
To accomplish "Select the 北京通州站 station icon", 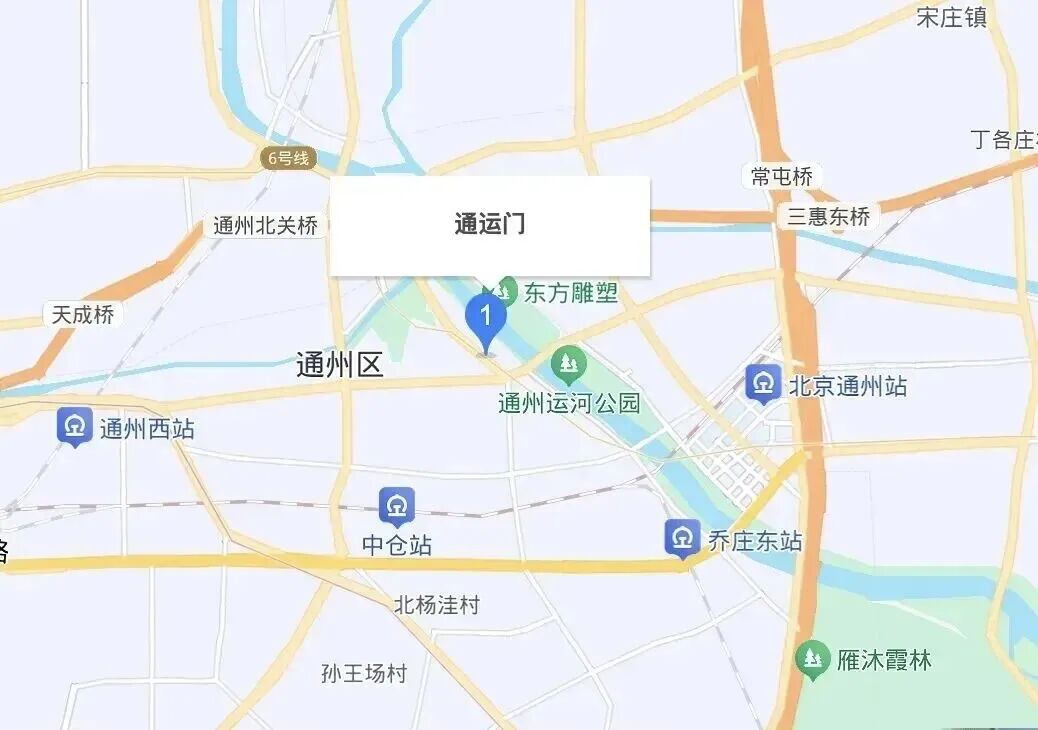I will tap(763, 383).
